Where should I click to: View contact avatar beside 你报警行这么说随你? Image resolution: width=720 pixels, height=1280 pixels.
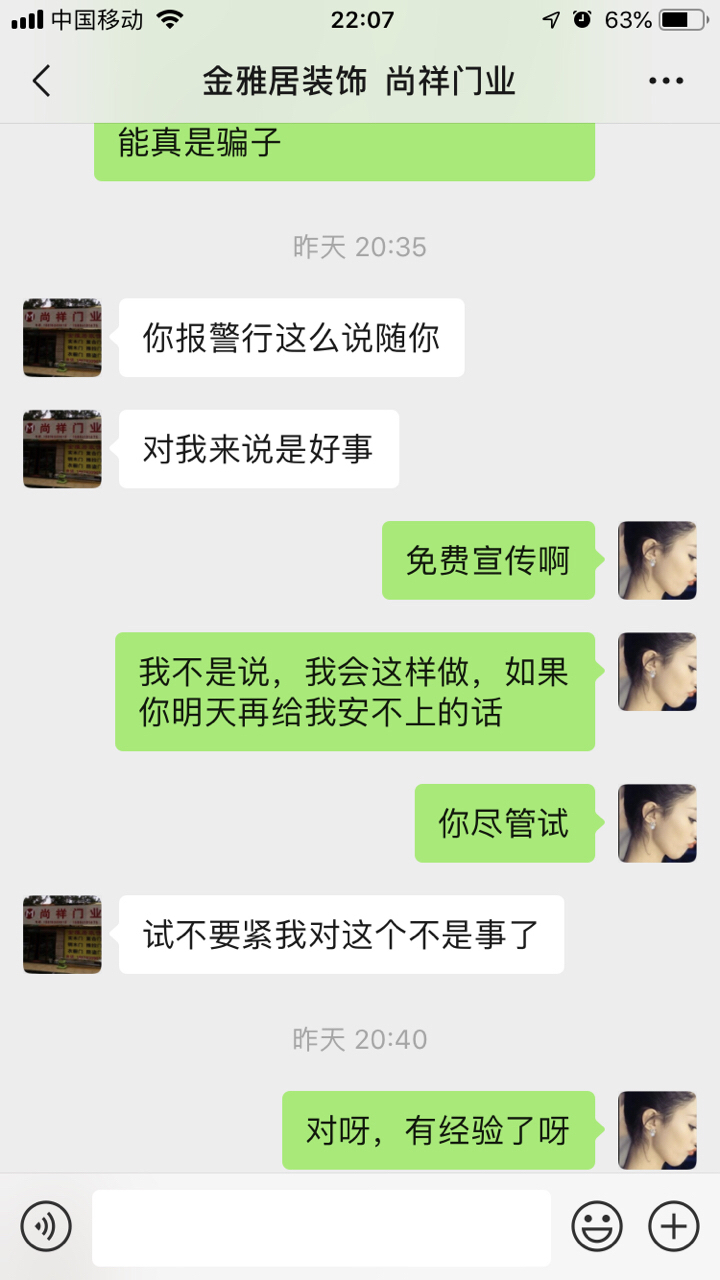[62, 338]
